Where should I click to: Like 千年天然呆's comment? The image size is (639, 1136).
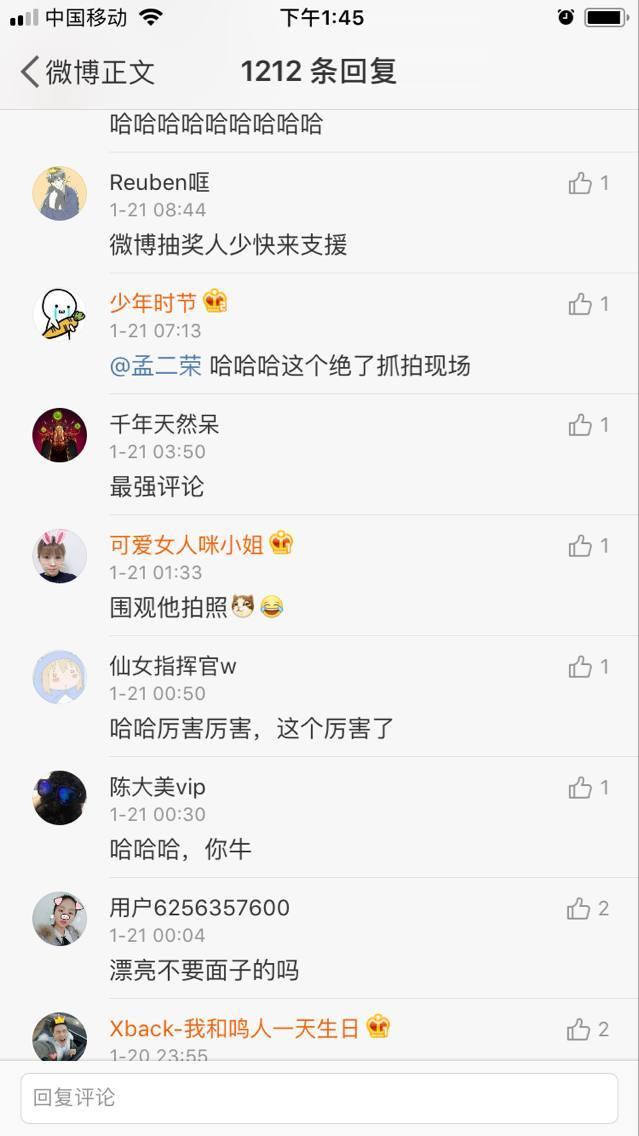pos(588,425)
